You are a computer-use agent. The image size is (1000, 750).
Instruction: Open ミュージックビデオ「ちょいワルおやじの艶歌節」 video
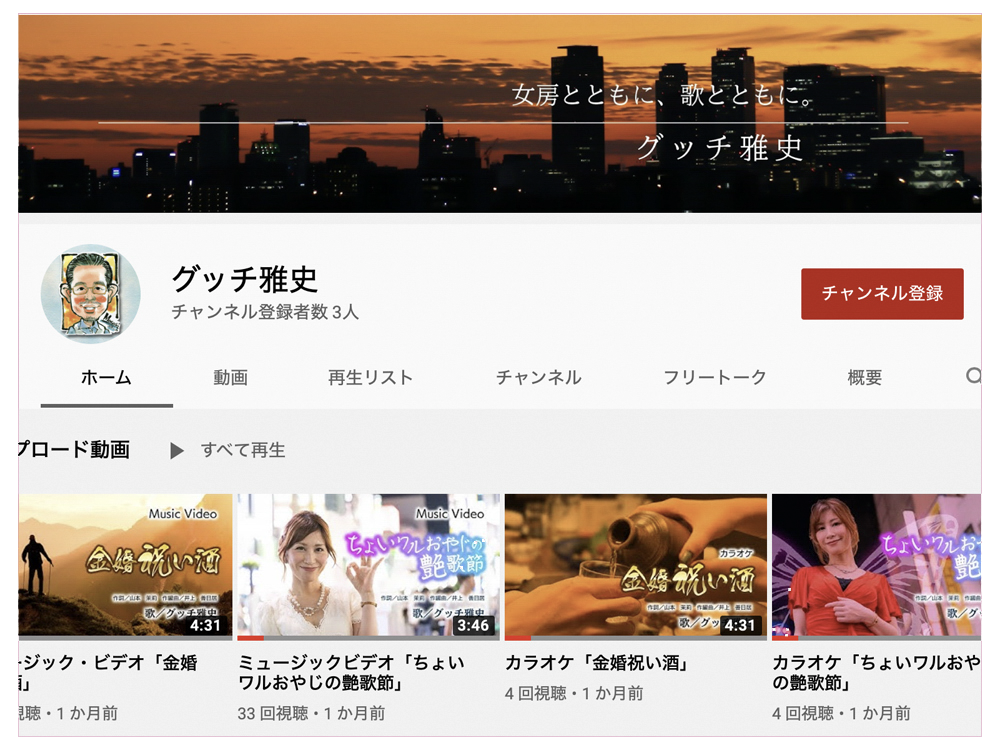coord(369,566)
